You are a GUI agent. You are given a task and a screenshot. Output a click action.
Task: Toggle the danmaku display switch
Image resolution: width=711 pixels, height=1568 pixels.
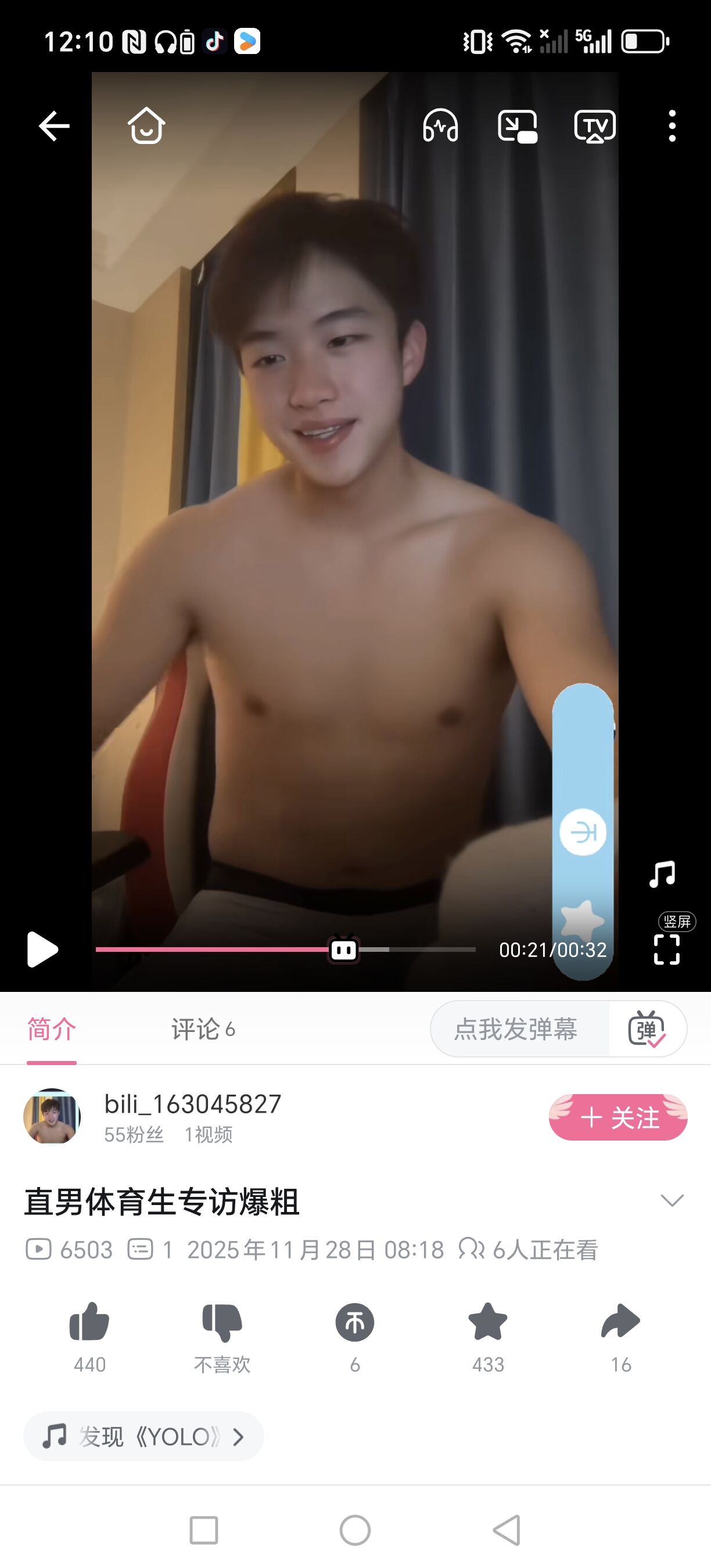coord(647,1029)
